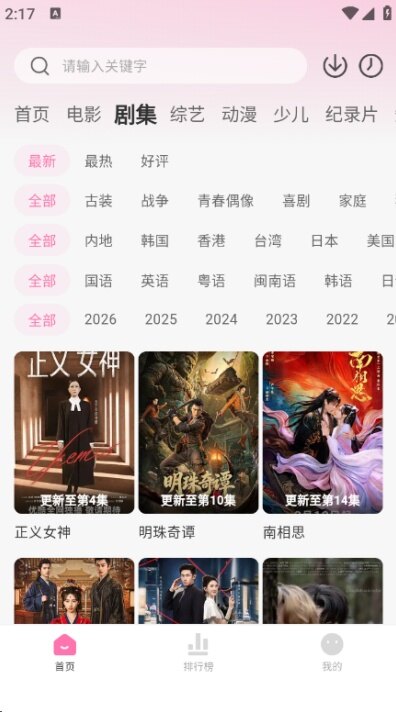Viewport: 396px width, 712px height.
Task: Select the 韩国 region filter
Action: click(154, 241)
